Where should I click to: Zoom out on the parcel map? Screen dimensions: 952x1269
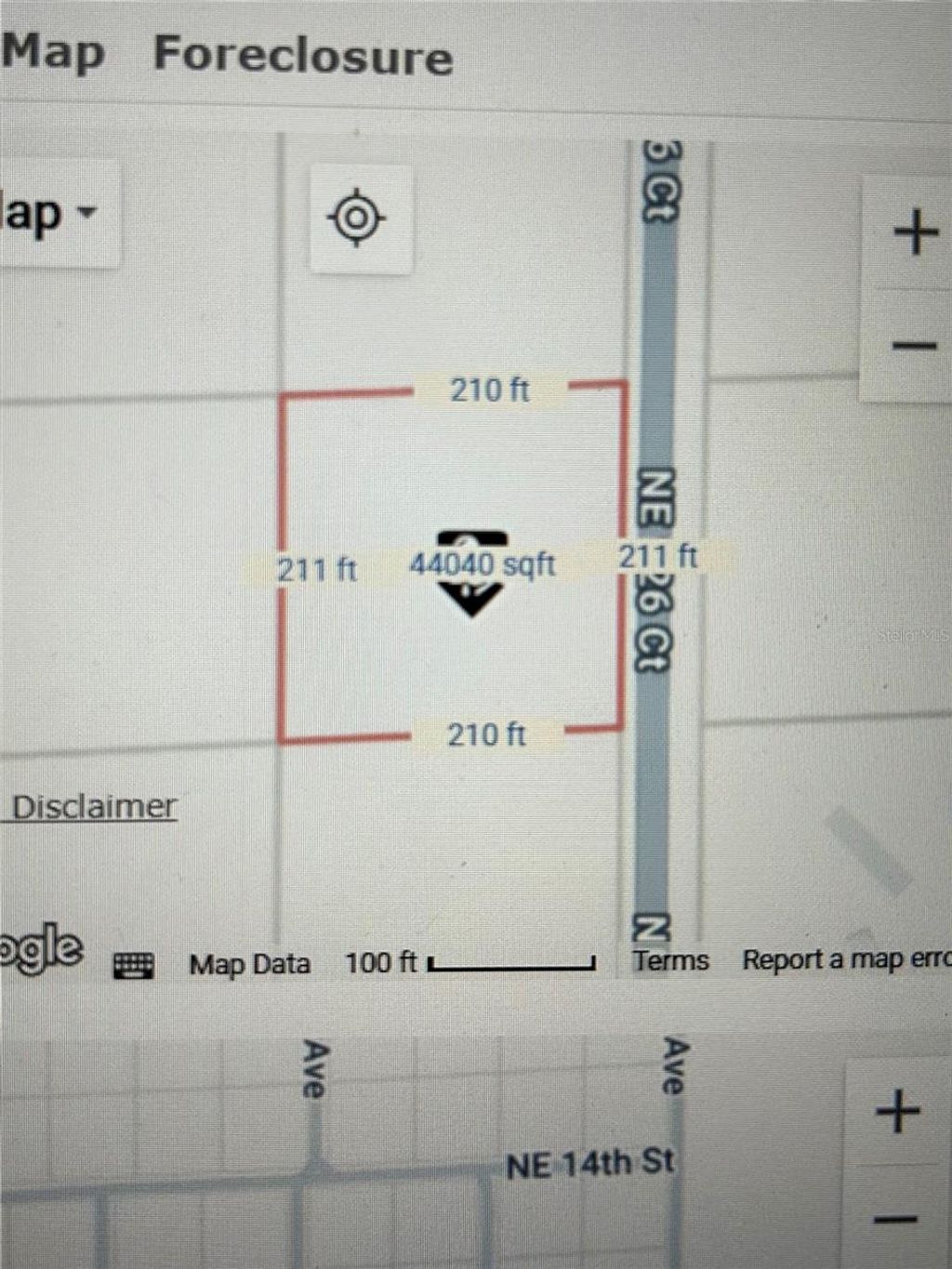point(915,347)
